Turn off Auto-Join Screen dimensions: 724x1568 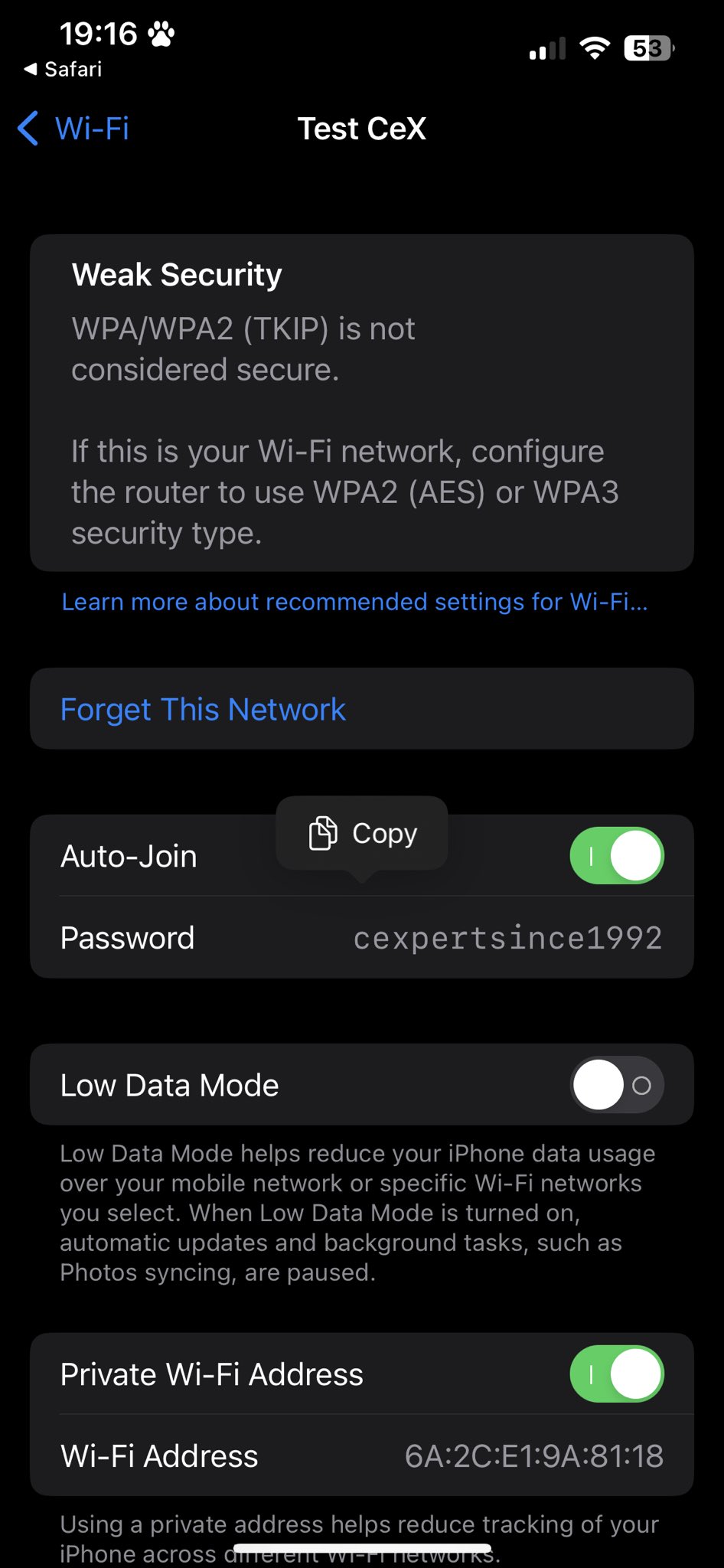click(x=616, y=856)
